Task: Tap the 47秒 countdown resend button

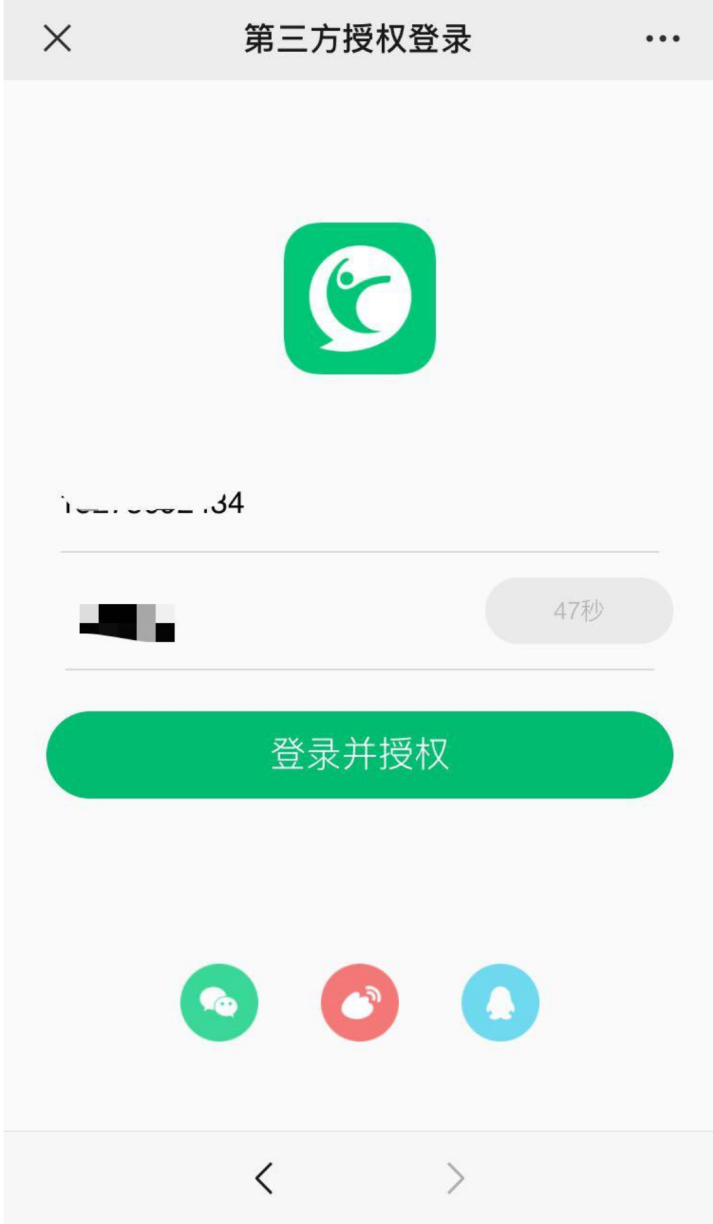Action: 579,611
